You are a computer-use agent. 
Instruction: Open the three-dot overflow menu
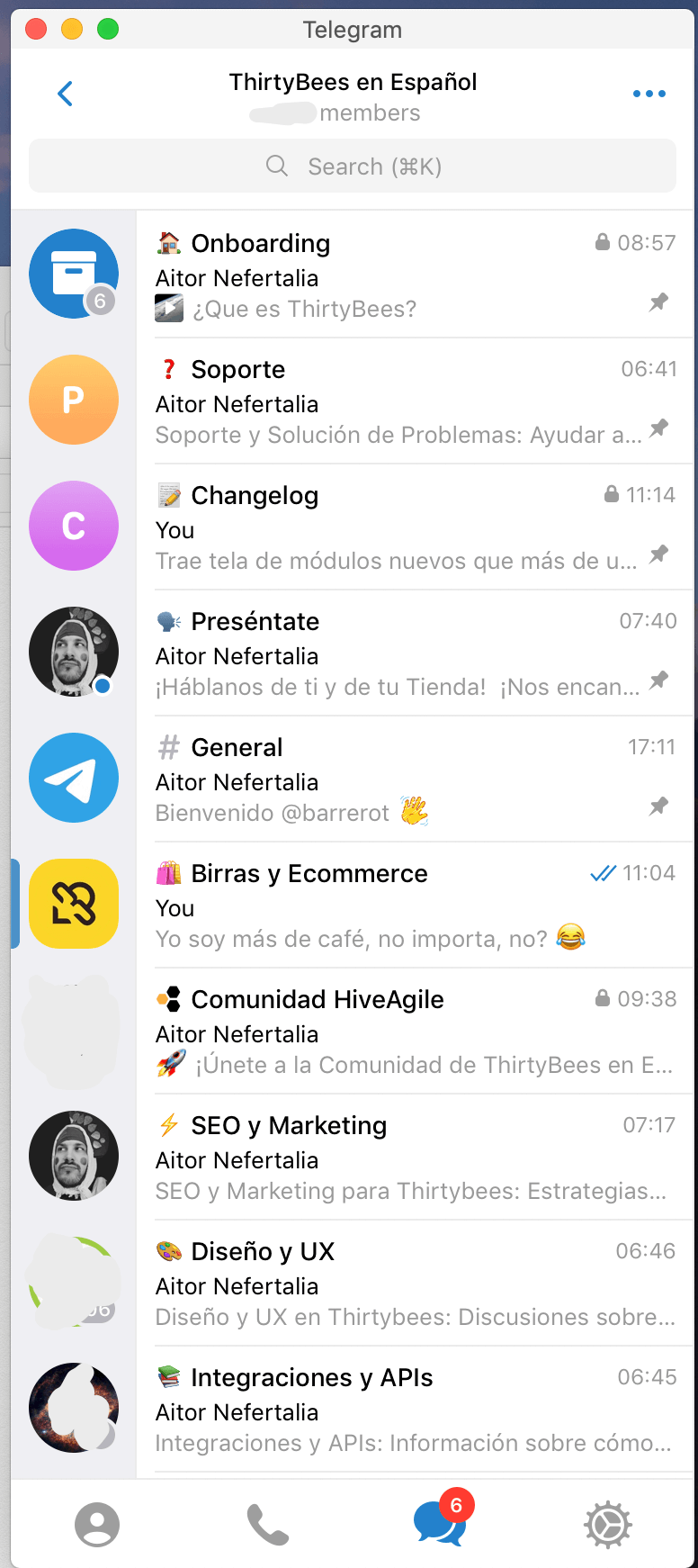point(649,94)
